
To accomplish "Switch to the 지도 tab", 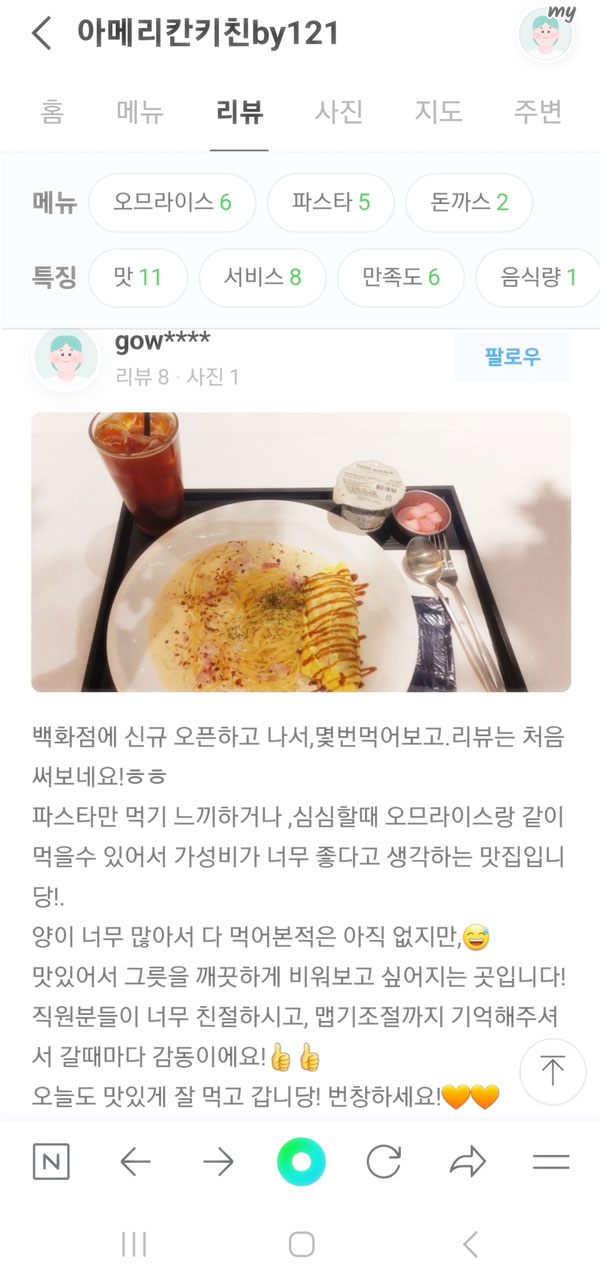I will [x=439, y=111].
